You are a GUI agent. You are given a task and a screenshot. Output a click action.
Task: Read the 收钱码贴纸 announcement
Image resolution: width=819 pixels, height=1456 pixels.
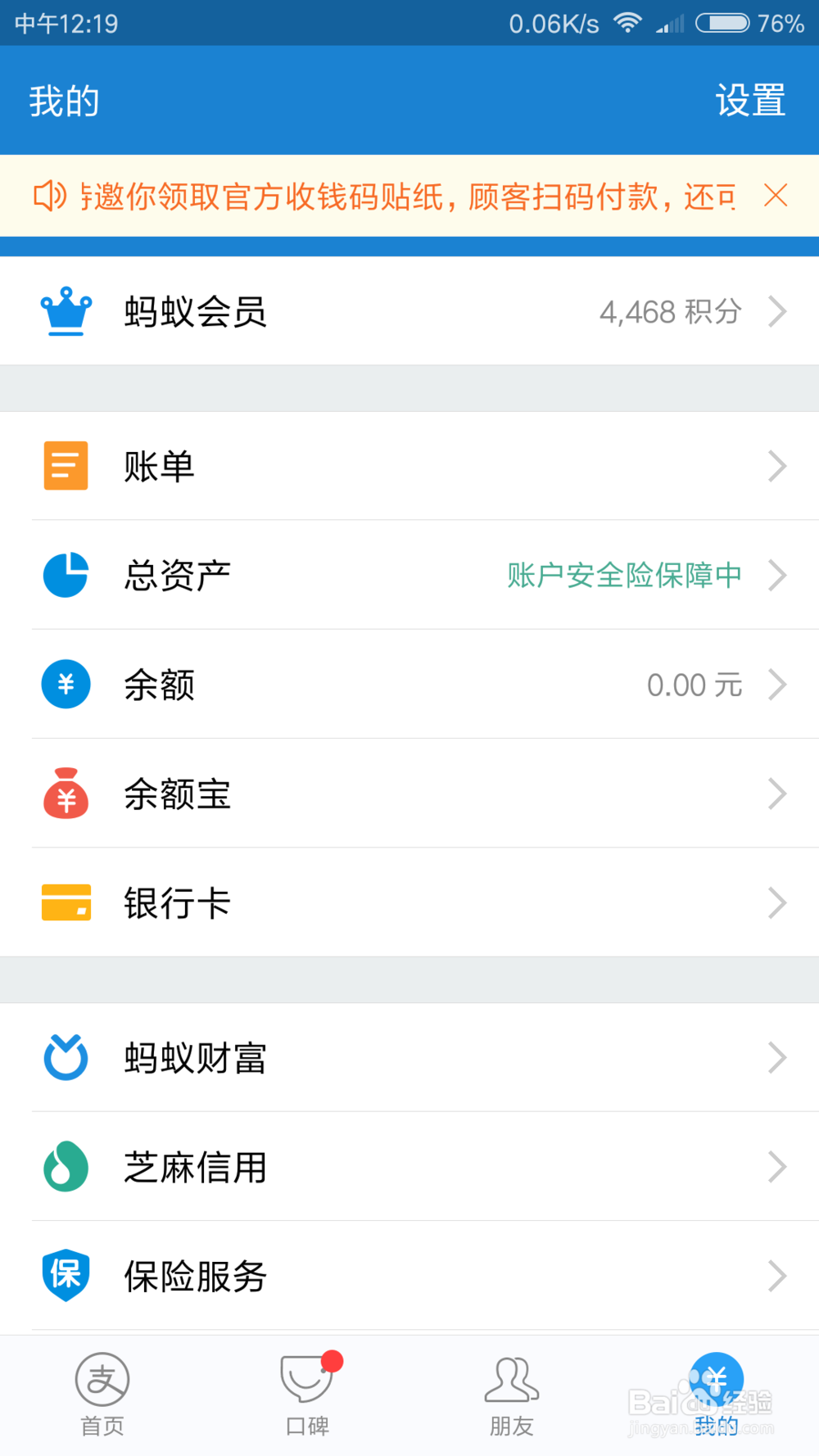[x=408, y=197]
